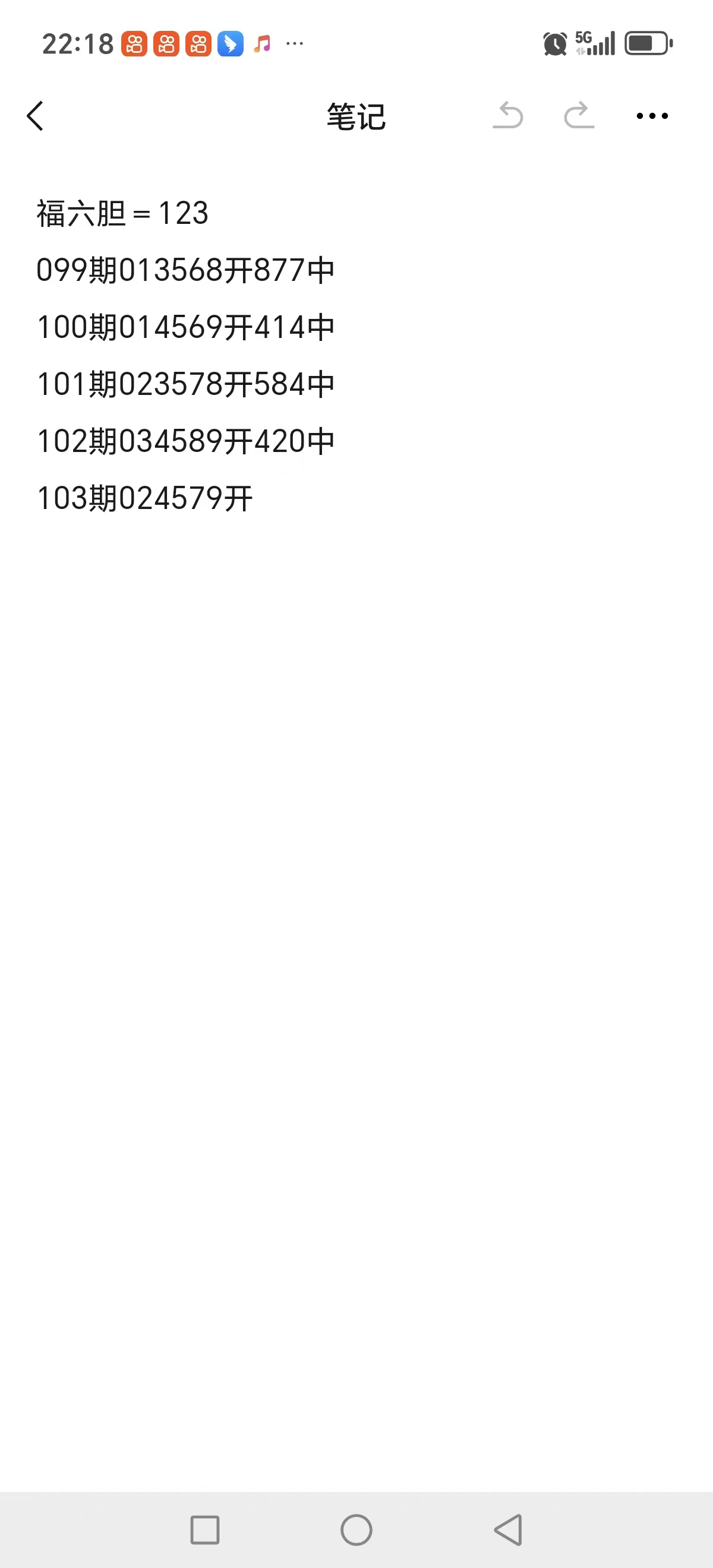Tap the 笔记 title in the header
Viewport: 713px width, 1568px height.
coord(355,117)
